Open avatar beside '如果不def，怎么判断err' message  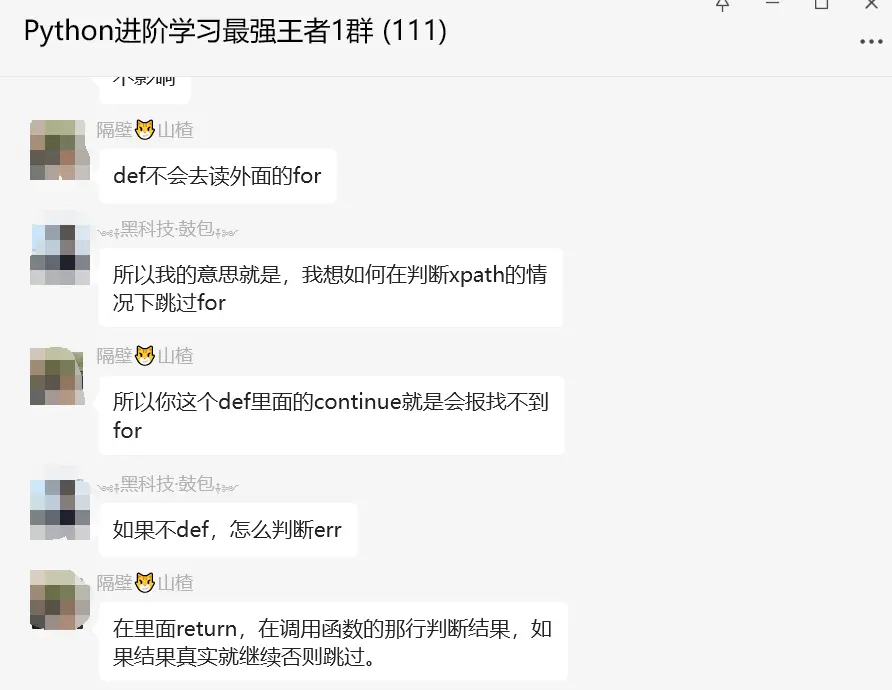[60, 509]
